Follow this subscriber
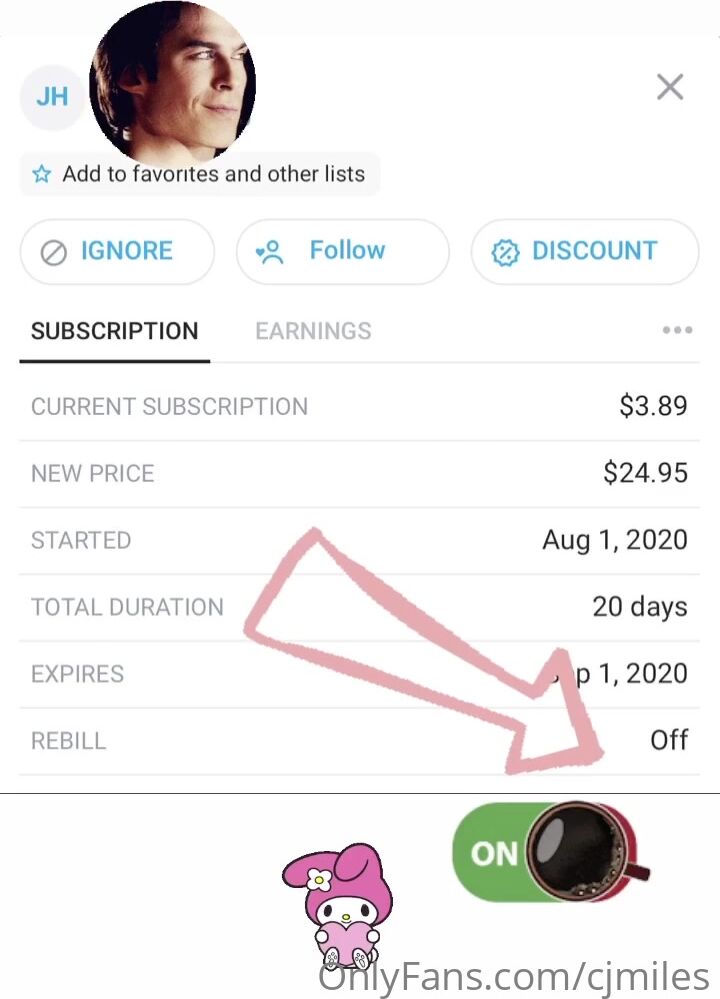 pyautogui.click(x=342, y=251)
